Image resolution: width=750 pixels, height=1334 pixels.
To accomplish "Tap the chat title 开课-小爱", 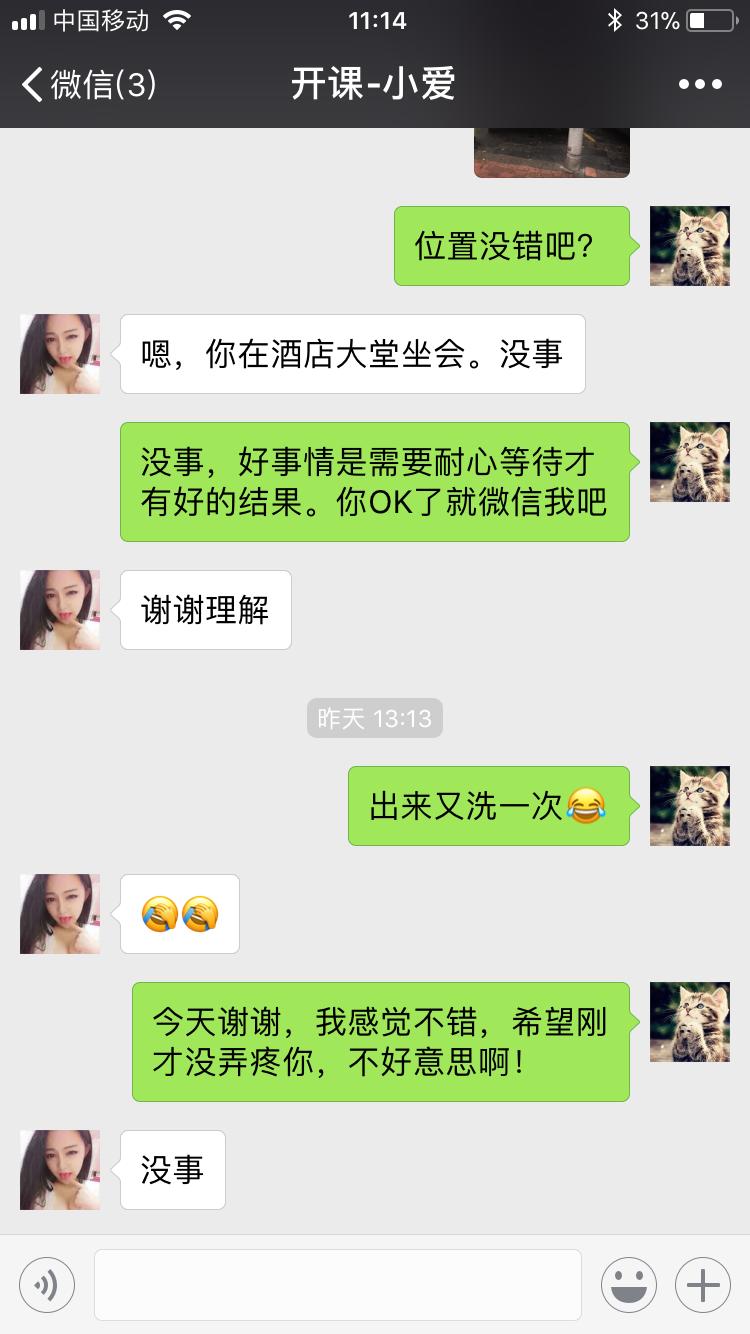I will (374, 85).
